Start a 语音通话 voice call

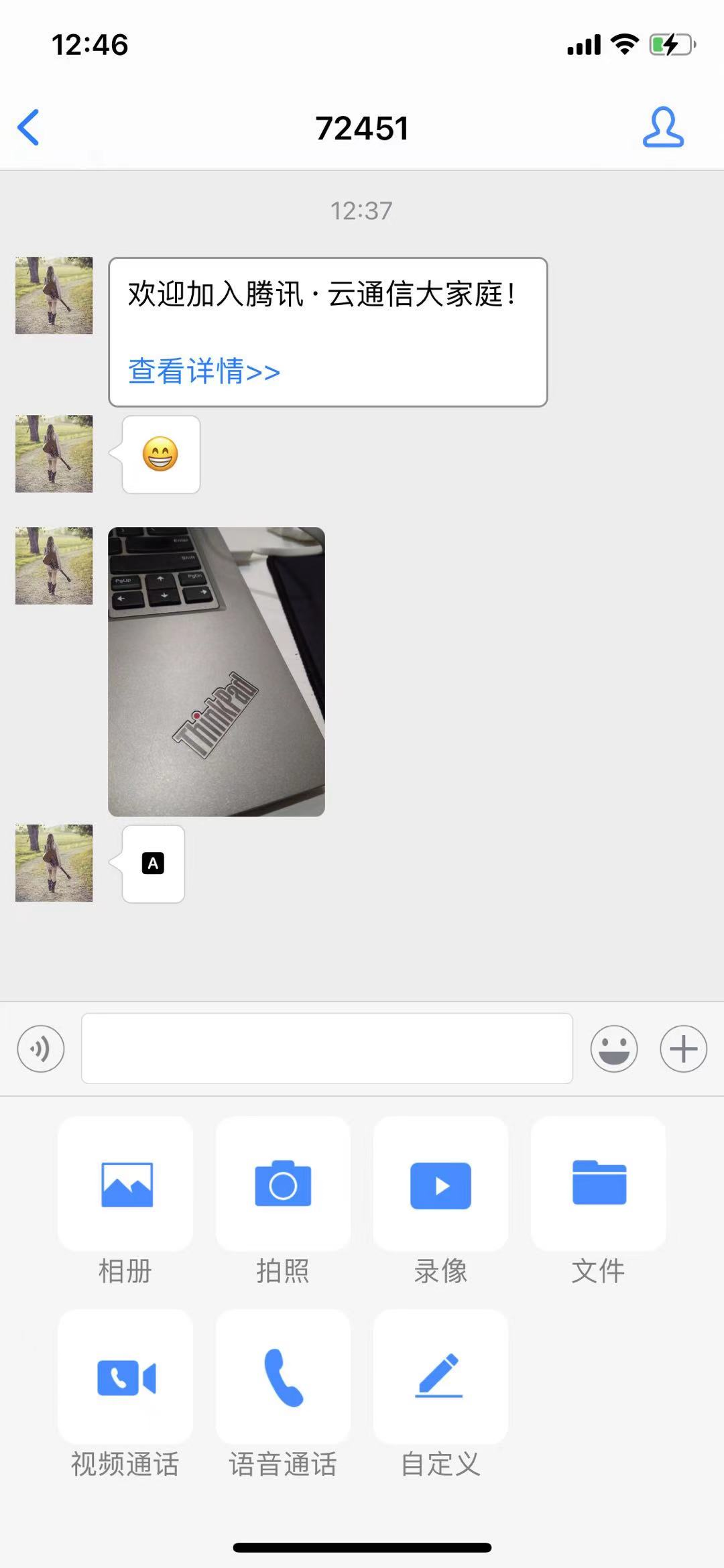tap(283, 1378)
